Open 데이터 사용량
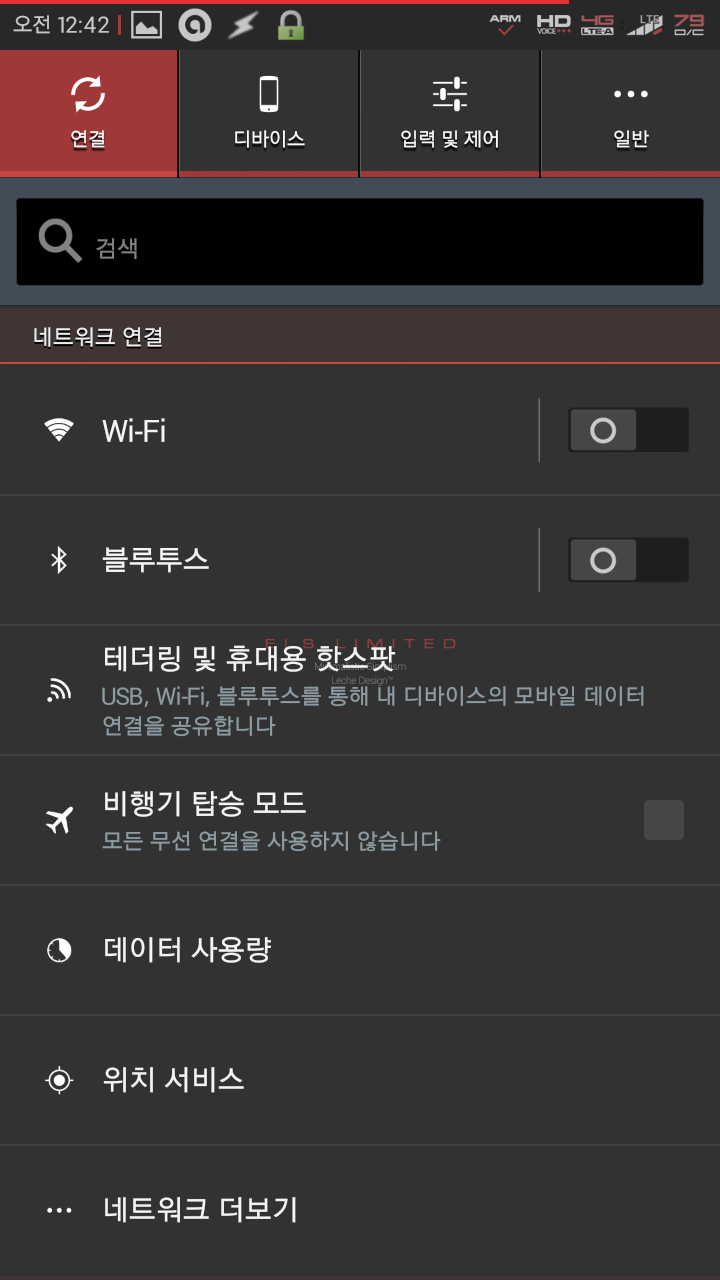 click(x=360, y=950)
